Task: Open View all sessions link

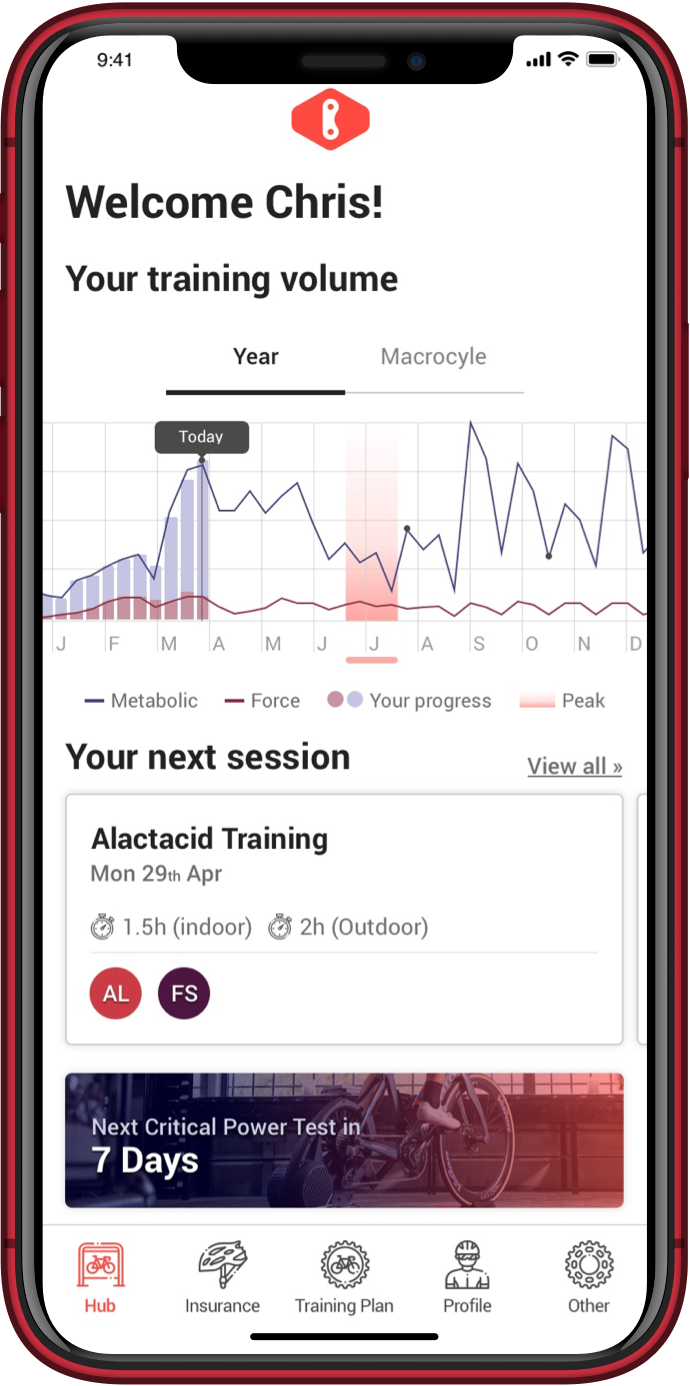Action: tap(574, 766)
